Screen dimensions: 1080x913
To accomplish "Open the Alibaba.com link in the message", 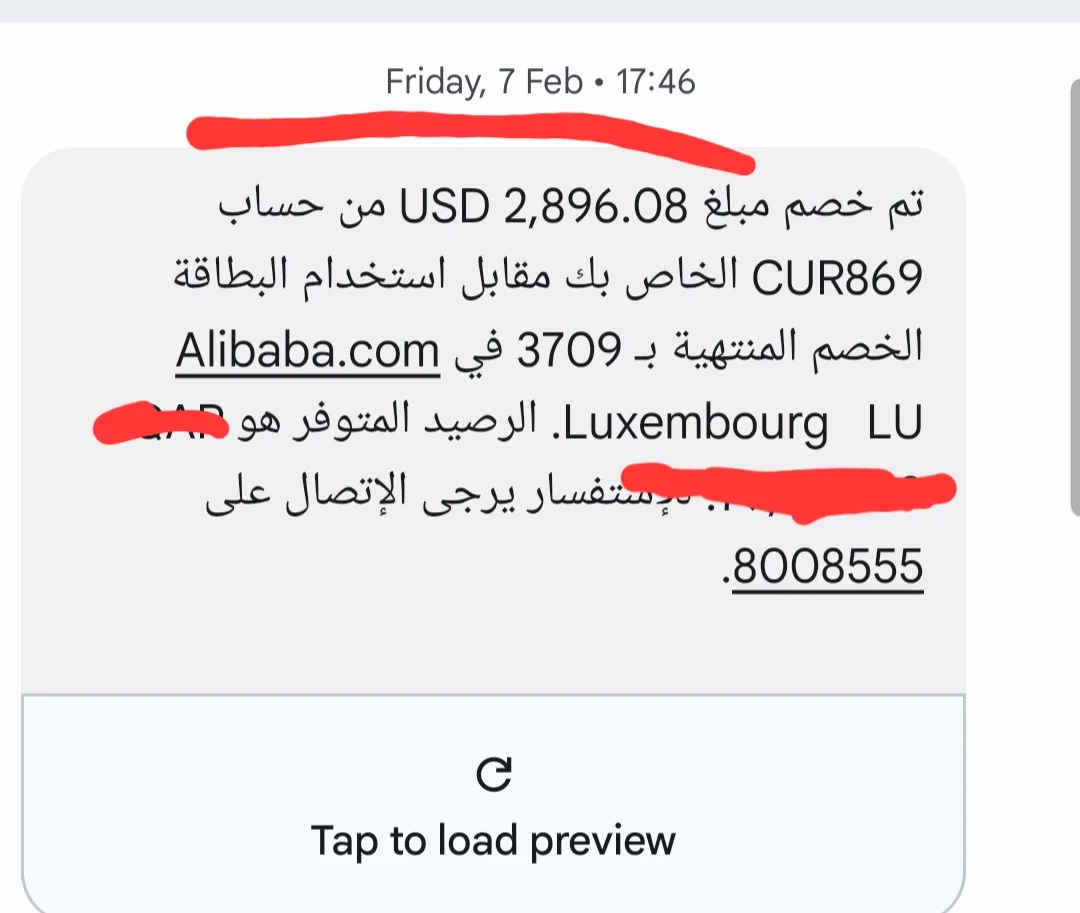I will click(x=308, y=350).
